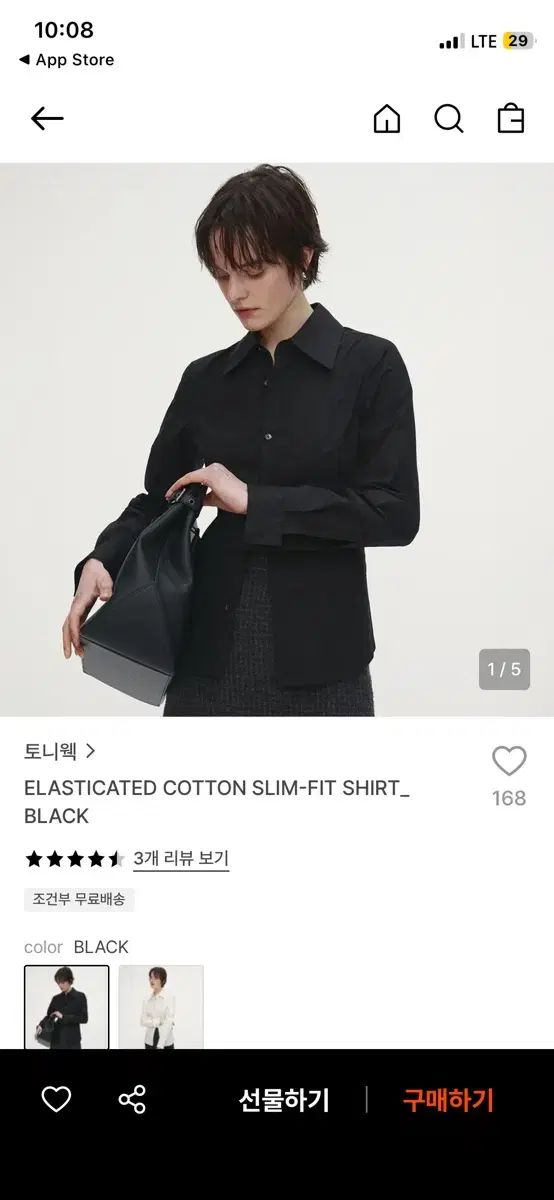Like the product with the heart beside the title
Screen dimensions: 554x1200
(509, 762)
